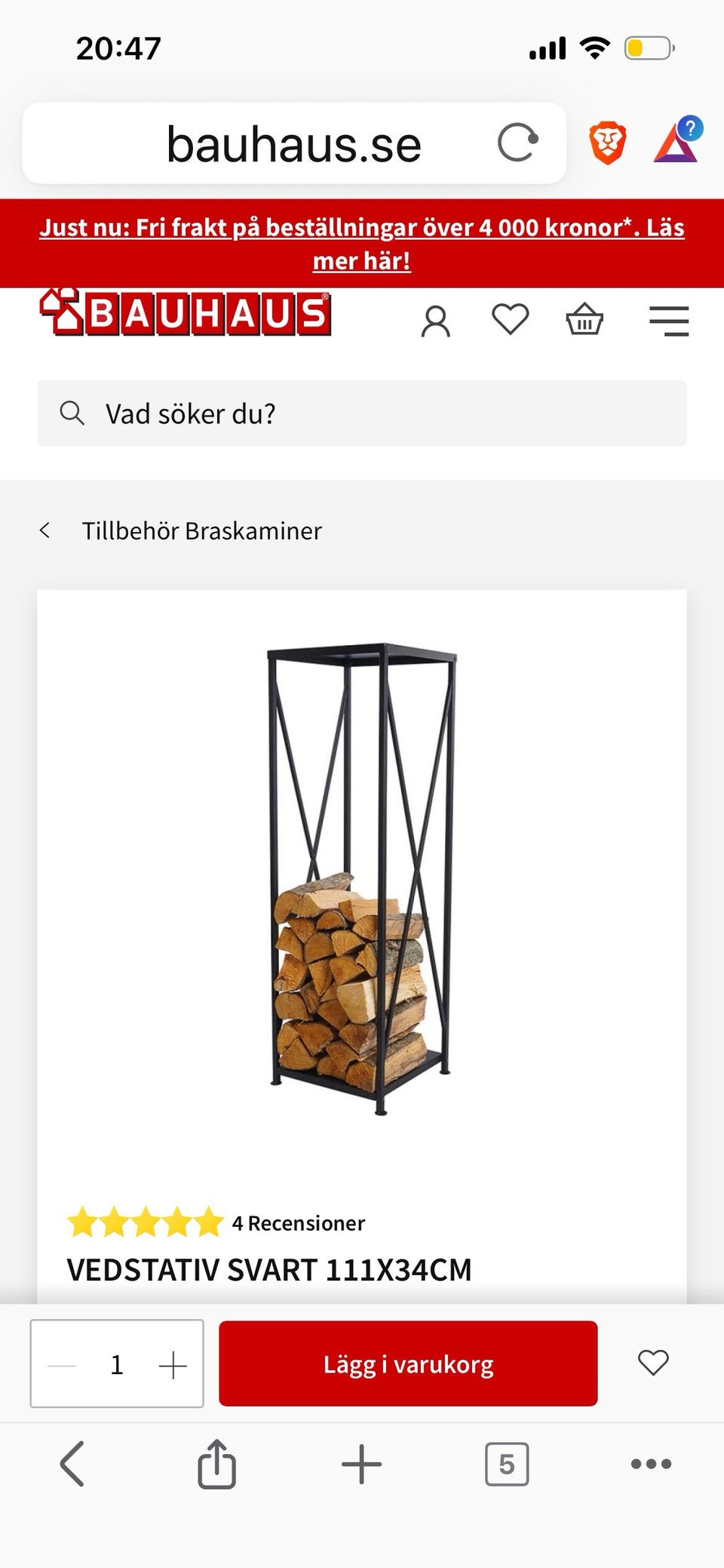
Task: Open the wishlist heart icon in the header
Action: click(511, 319)
